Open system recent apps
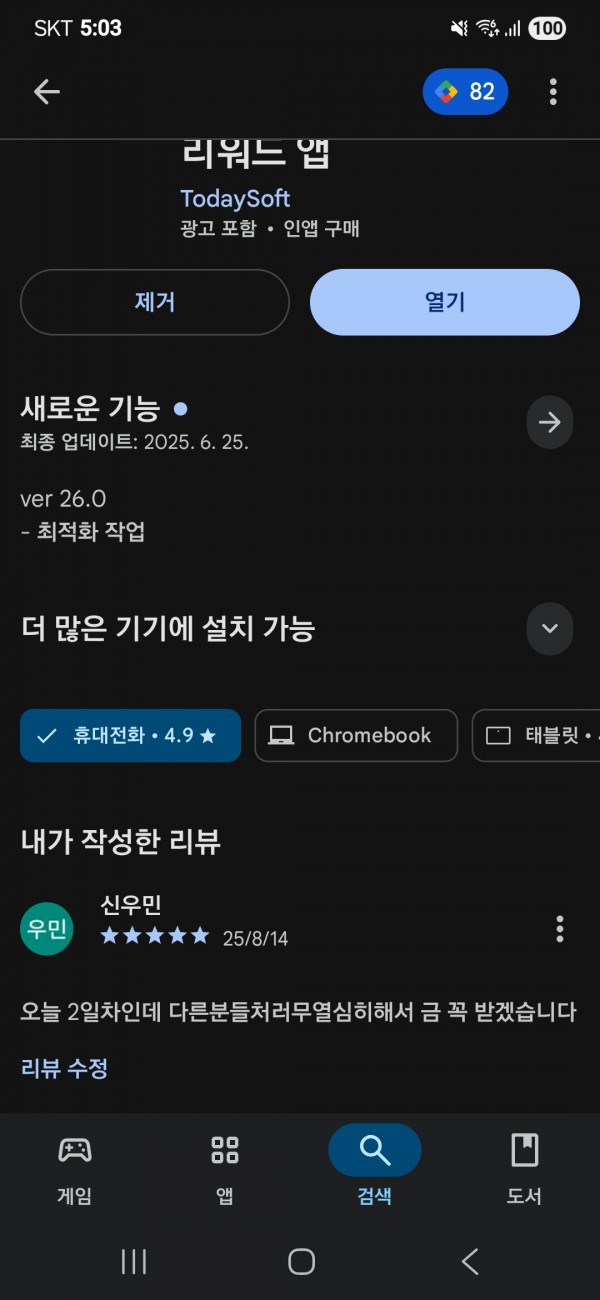This screenshot has width=600, height=1300. tap(134, 1261)
